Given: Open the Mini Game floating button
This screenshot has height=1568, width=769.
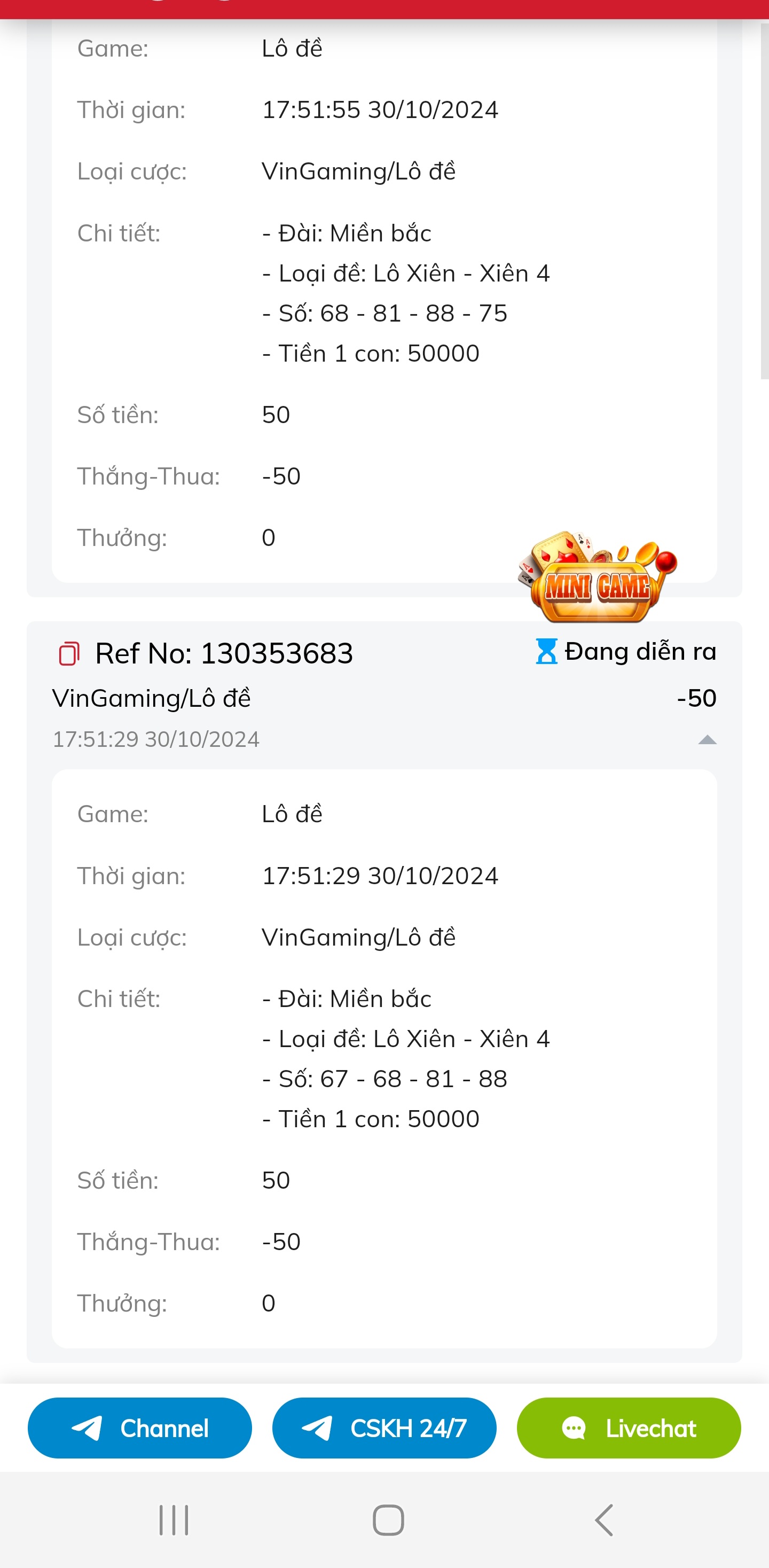Looking at the screenshot, I should [597, 576].
